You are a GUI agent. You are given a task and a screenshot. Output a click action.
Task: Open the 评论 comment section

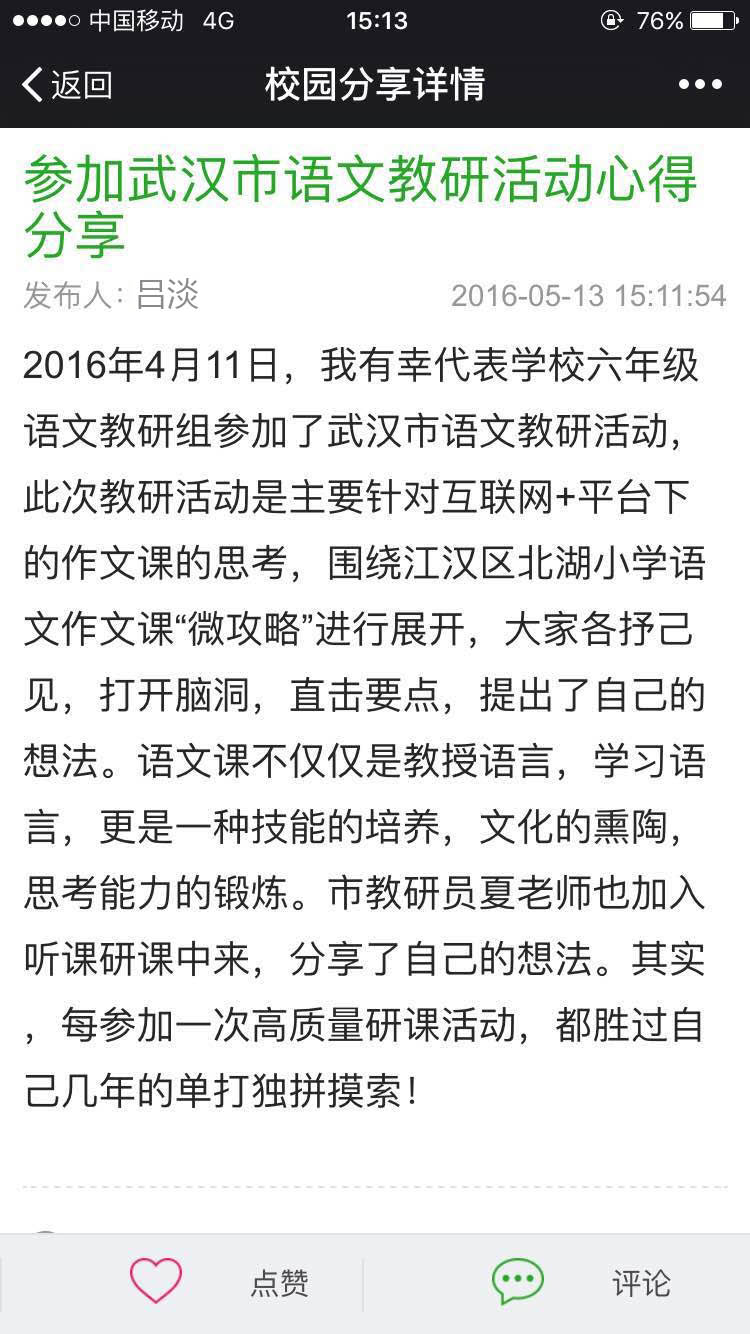(x=580, y=1283)
